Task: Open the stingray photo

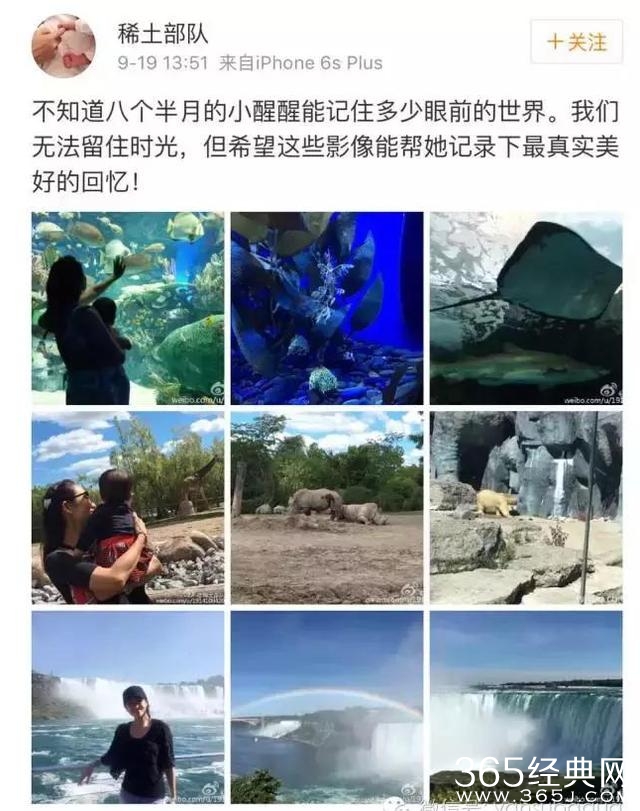Action: 526,308
